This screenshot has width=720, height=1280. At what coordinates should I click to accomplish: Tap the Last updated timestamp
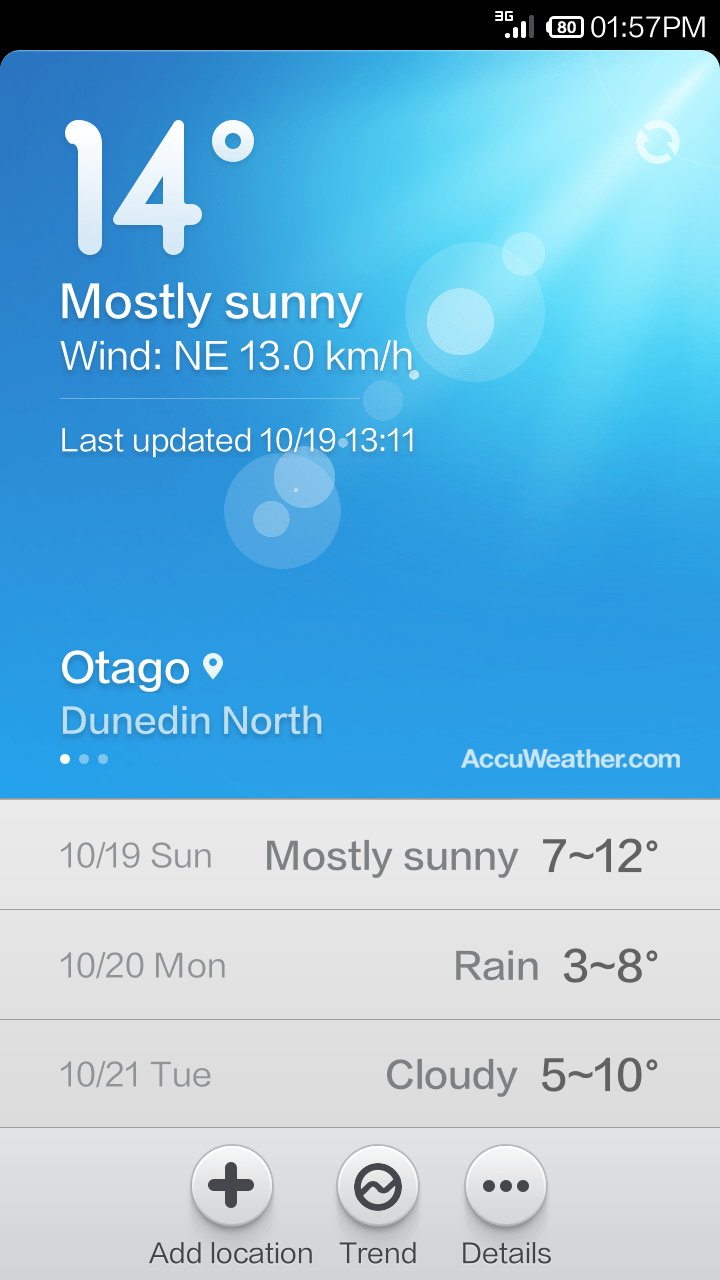pyautogui.click(x=238, y=439)
